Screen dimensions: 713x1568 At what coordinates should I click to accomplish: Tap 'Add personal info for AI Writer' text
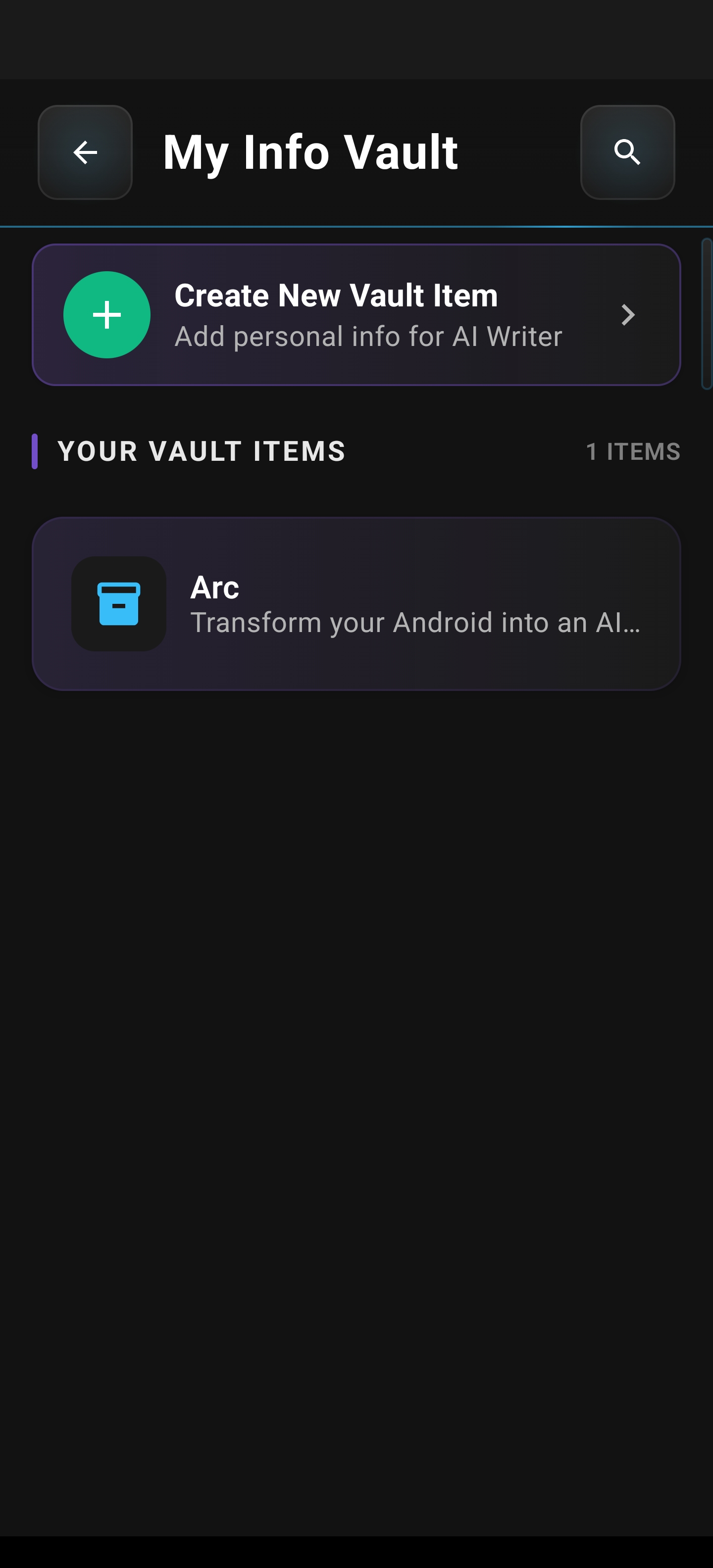(x=368, y=336)
